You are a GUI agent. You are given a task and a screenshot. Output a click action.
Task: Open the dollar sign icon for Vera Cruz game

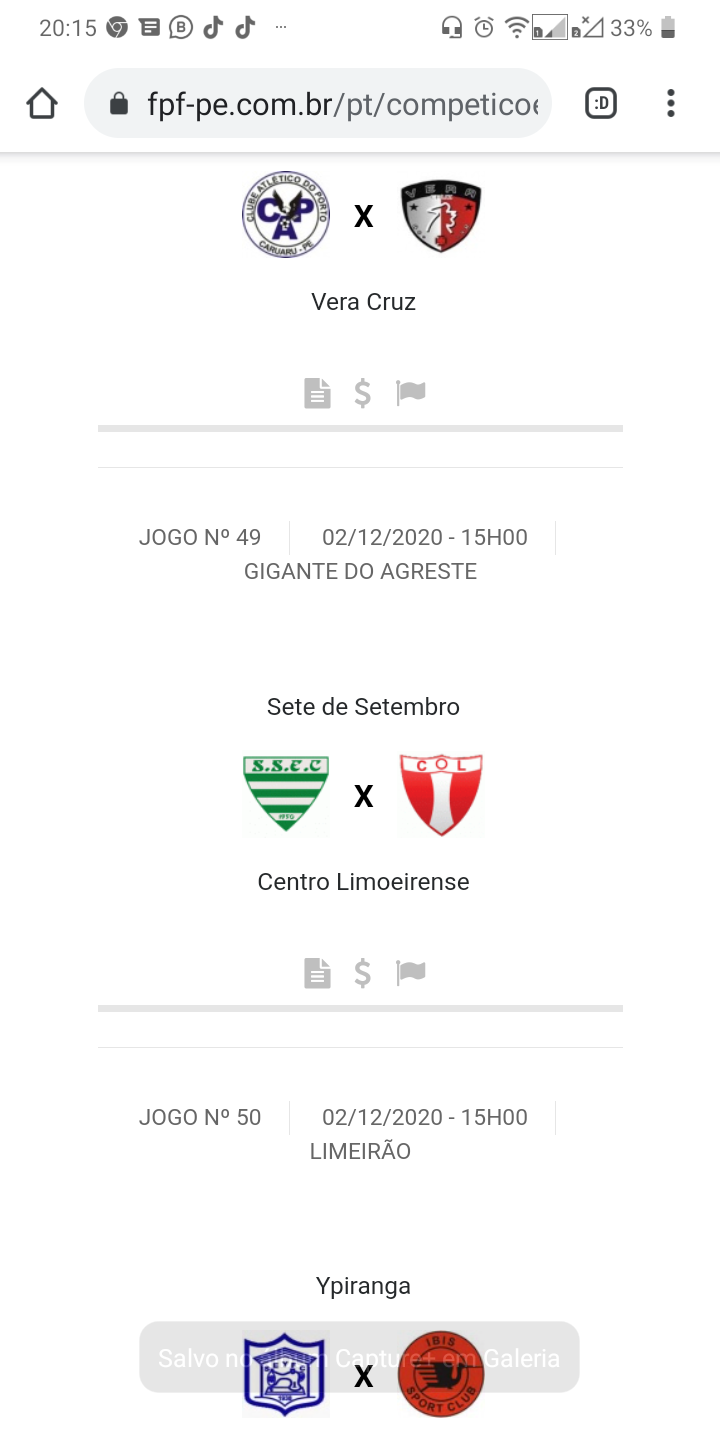tap(363, 393)
